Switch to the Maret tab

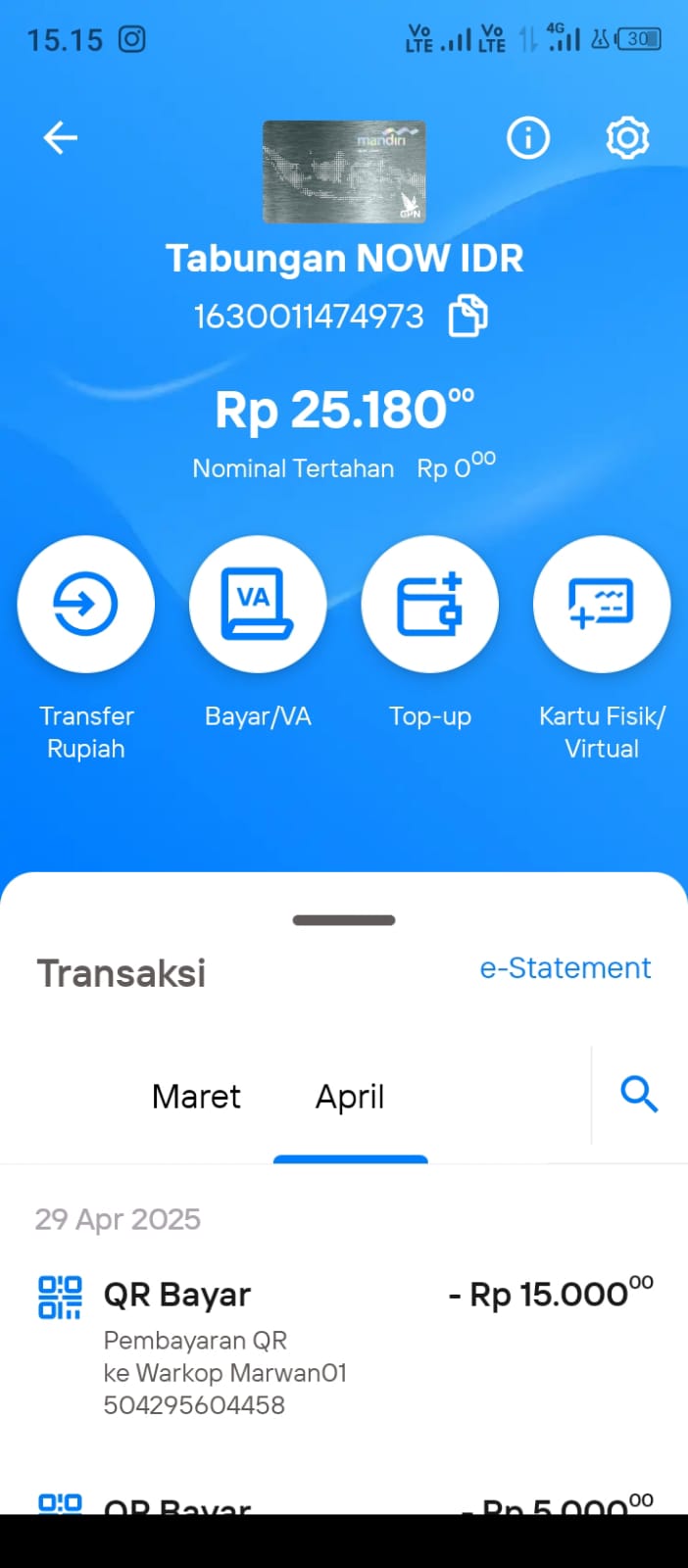[x=196, y=1097]
